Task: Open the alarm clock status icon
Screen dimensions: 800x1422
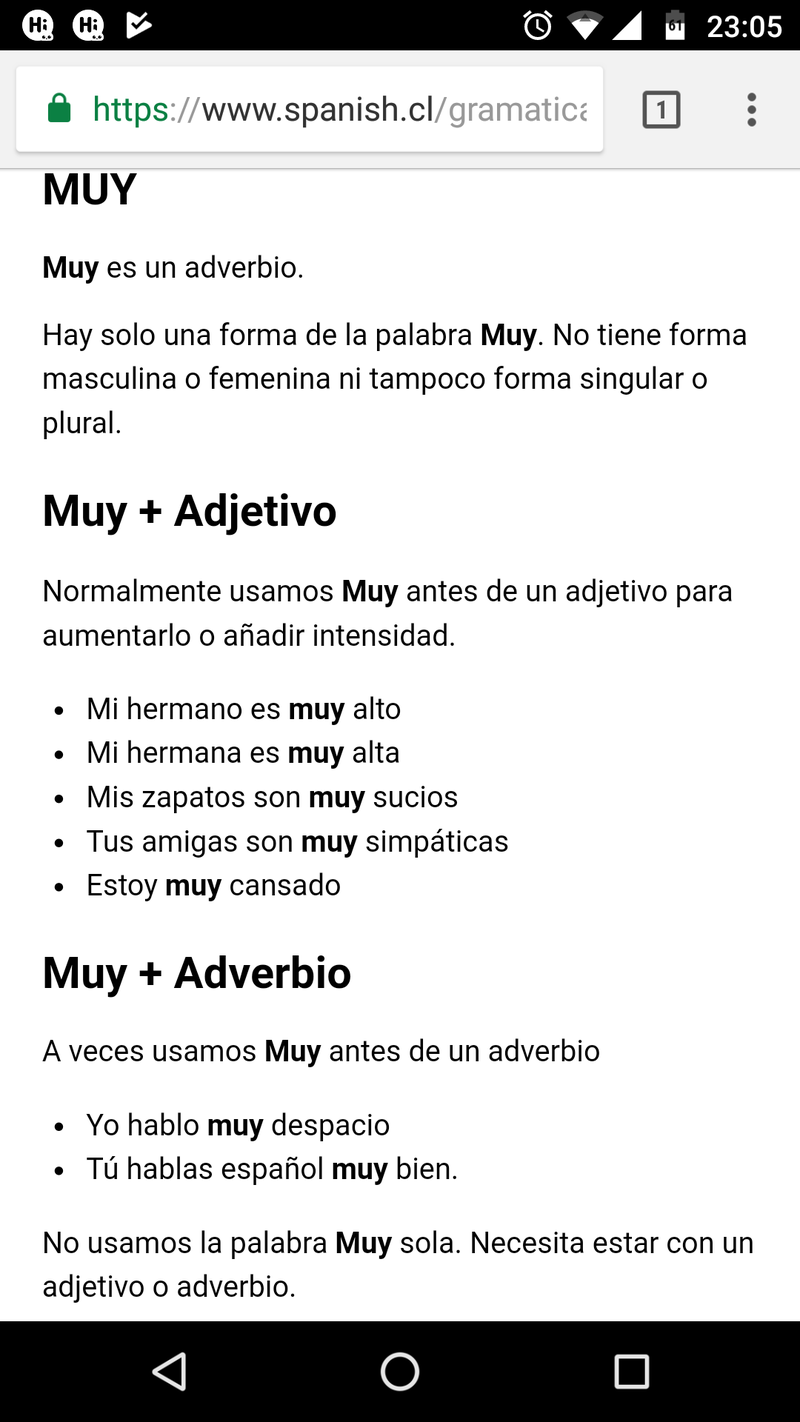Action: [538, 24]
